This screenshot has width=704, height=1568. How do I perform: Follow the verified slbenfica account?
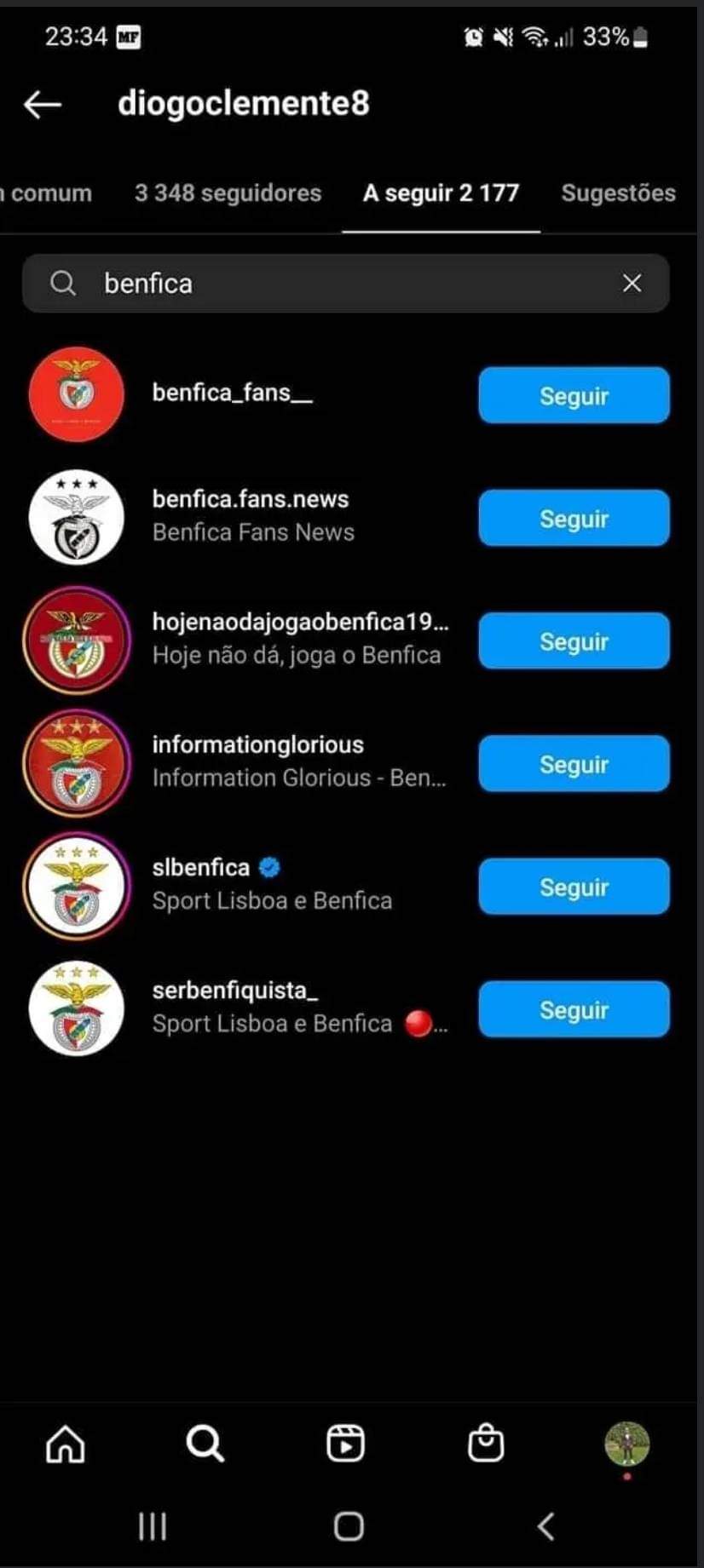[574, 887]
